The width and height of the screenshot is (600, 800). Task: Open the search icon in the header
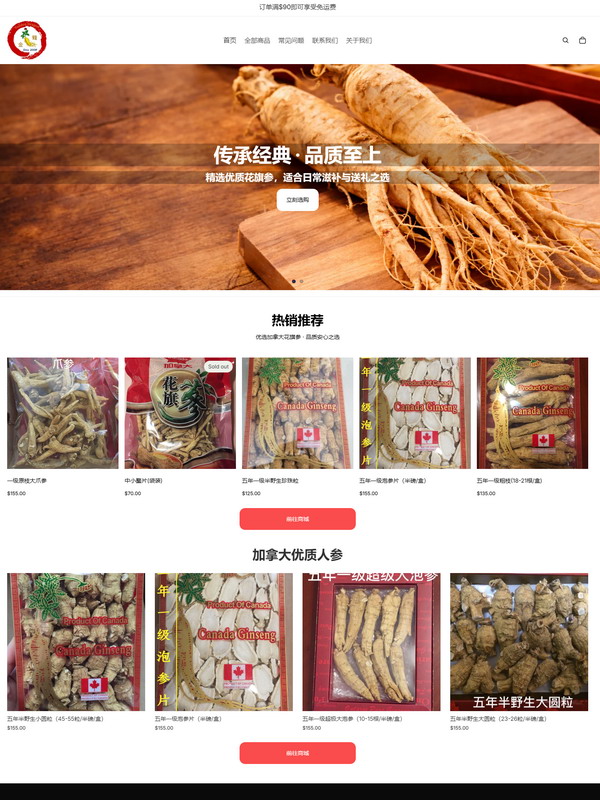[x=565, y=41]
